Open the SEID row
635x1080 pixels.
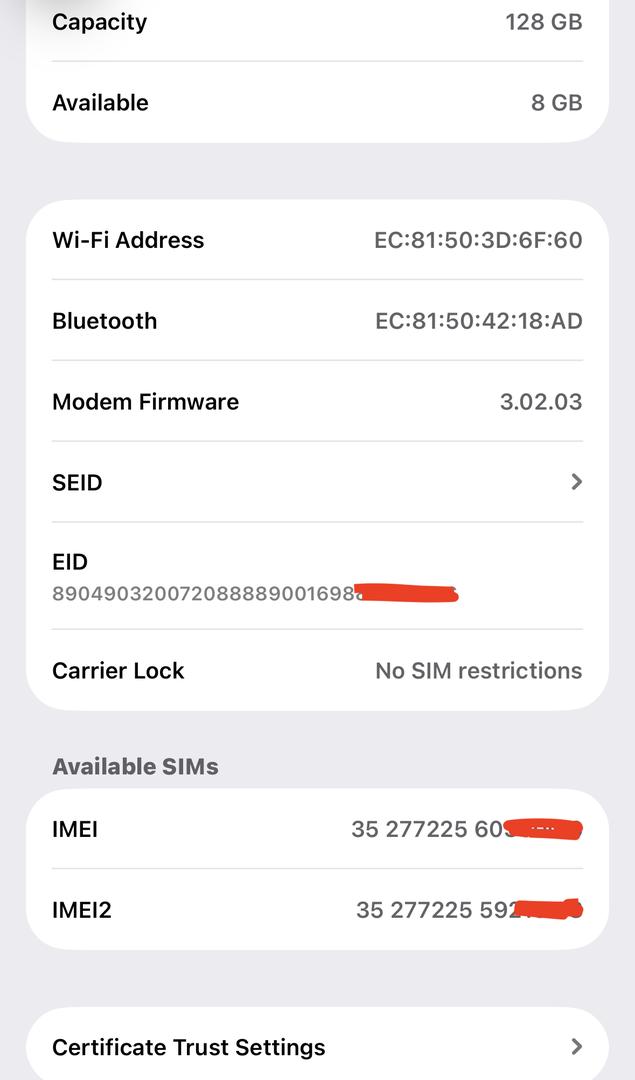pyautogui.click(x=316, y=482)
